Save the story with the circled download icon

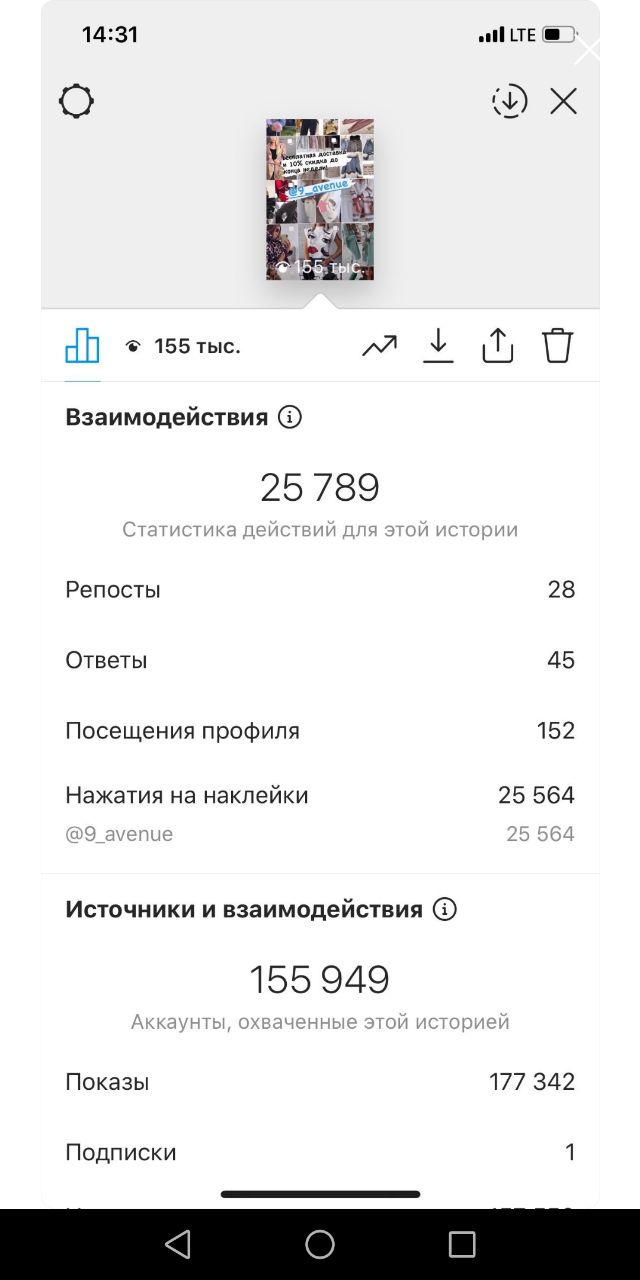point(509,101)
